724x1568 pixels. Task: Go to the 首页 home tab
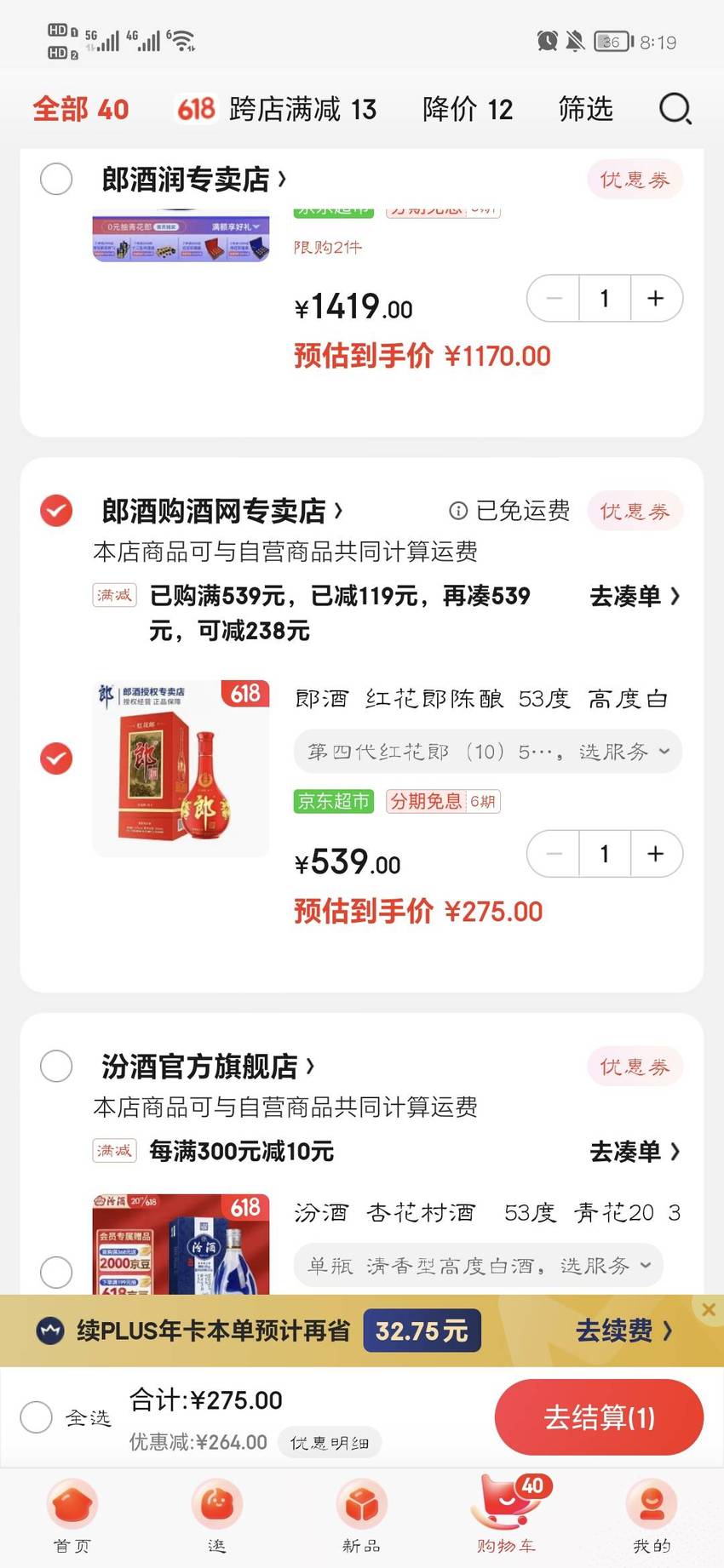(x=72, y=1516)
